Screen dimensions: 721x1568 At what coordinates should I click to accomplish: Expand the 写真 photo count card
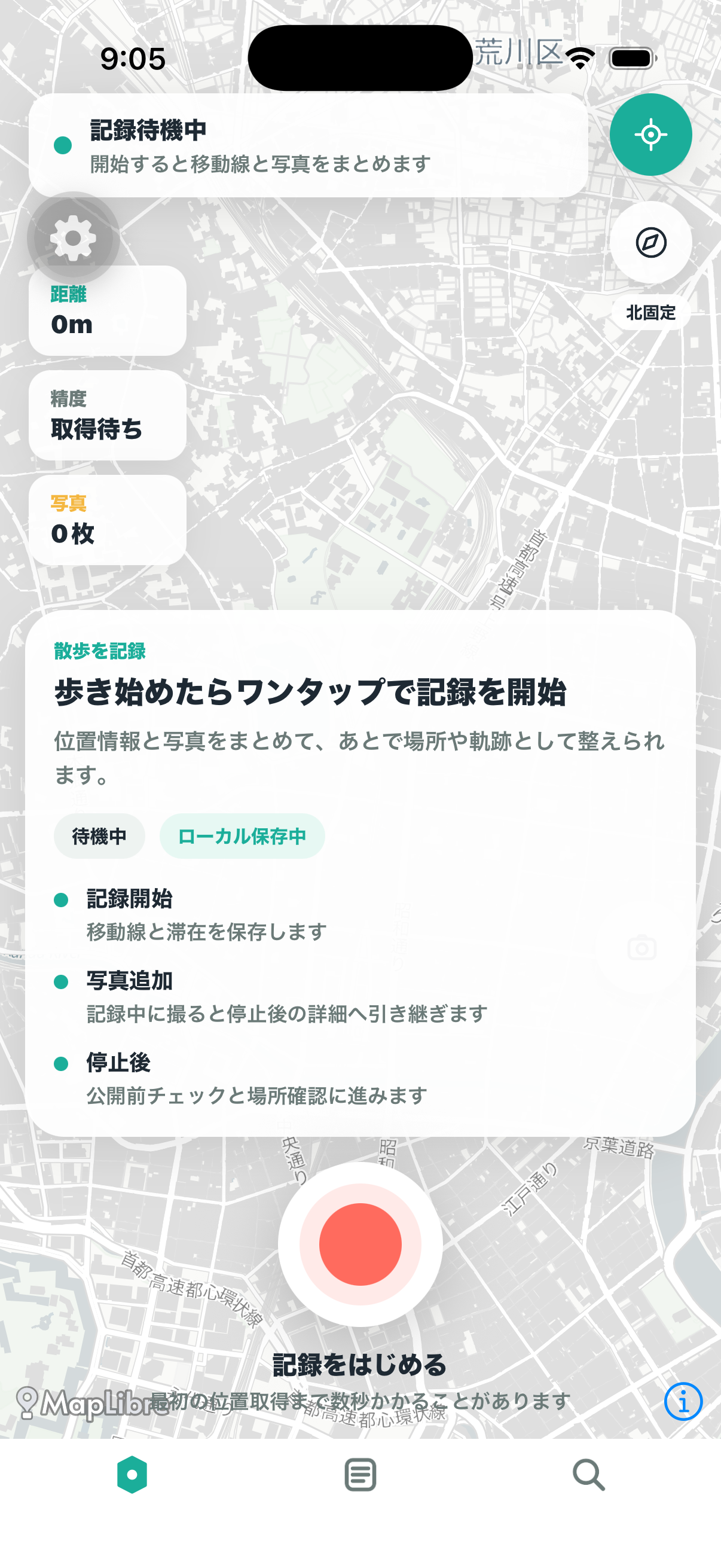click(x=107, y=521)
